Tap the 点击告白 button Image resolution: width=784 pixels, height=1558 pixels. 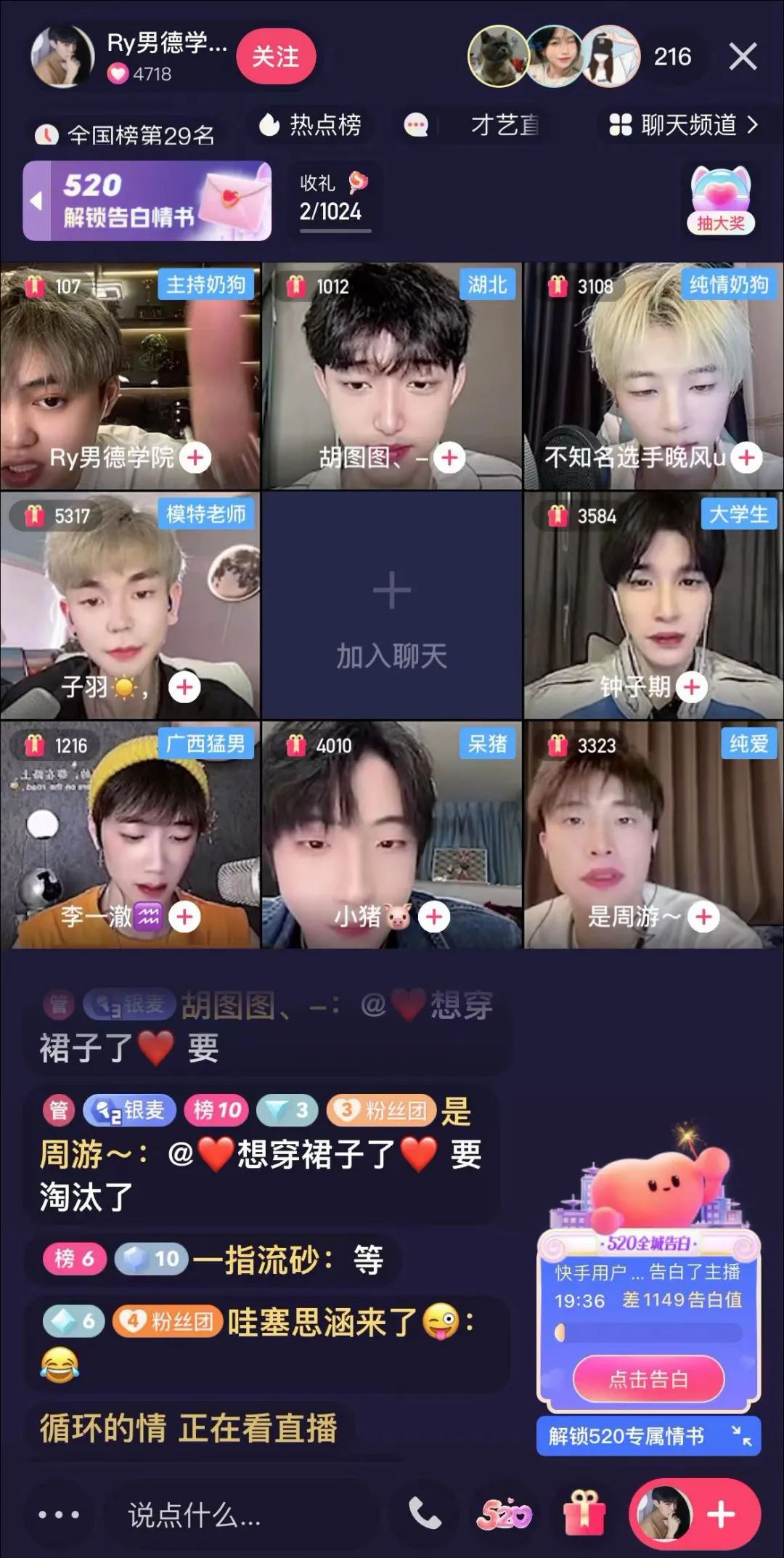[648, 1379]
